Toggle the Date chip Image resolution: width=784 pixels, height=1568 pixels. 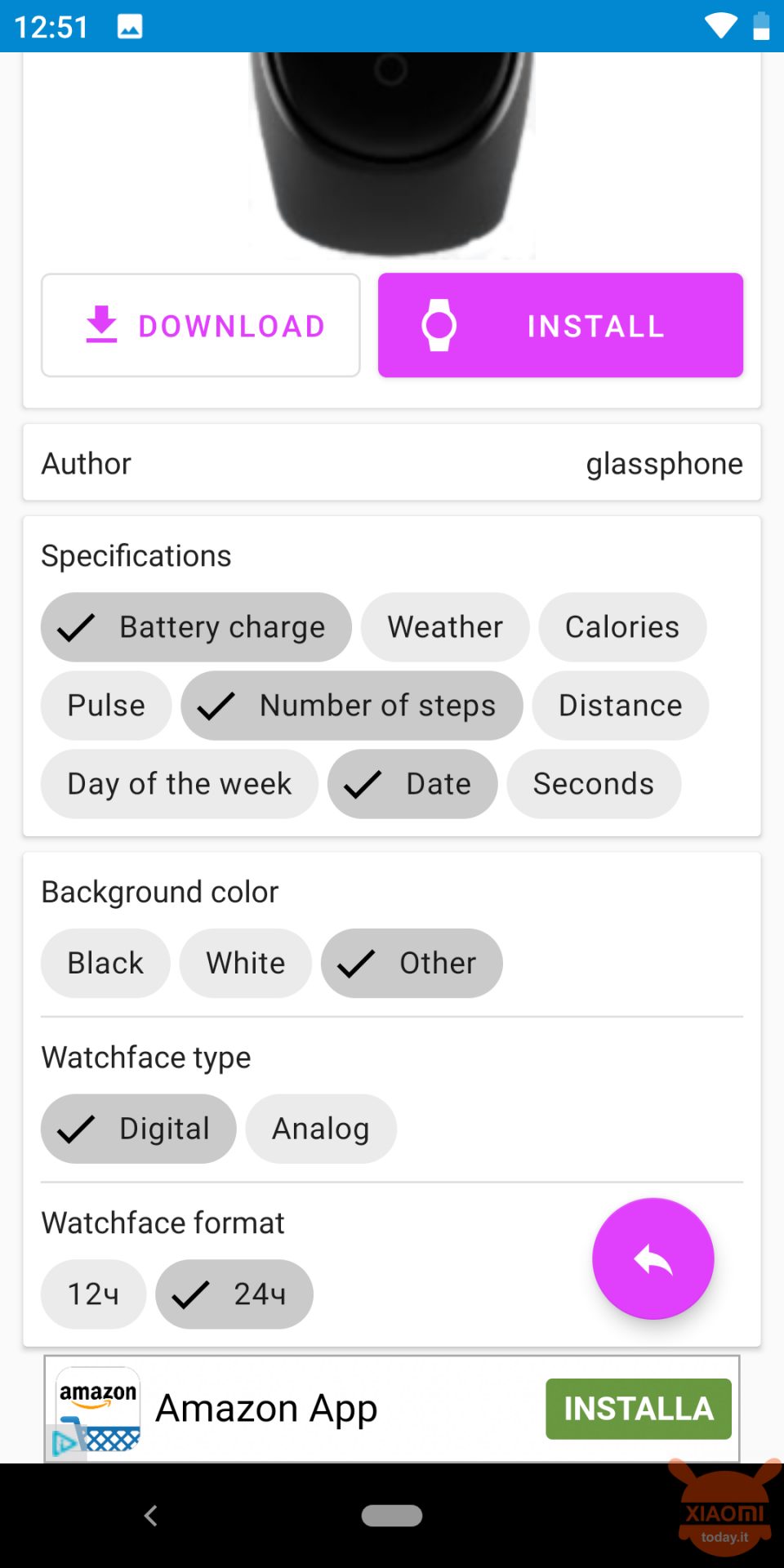pyautogui.click(x=412, y=784)
